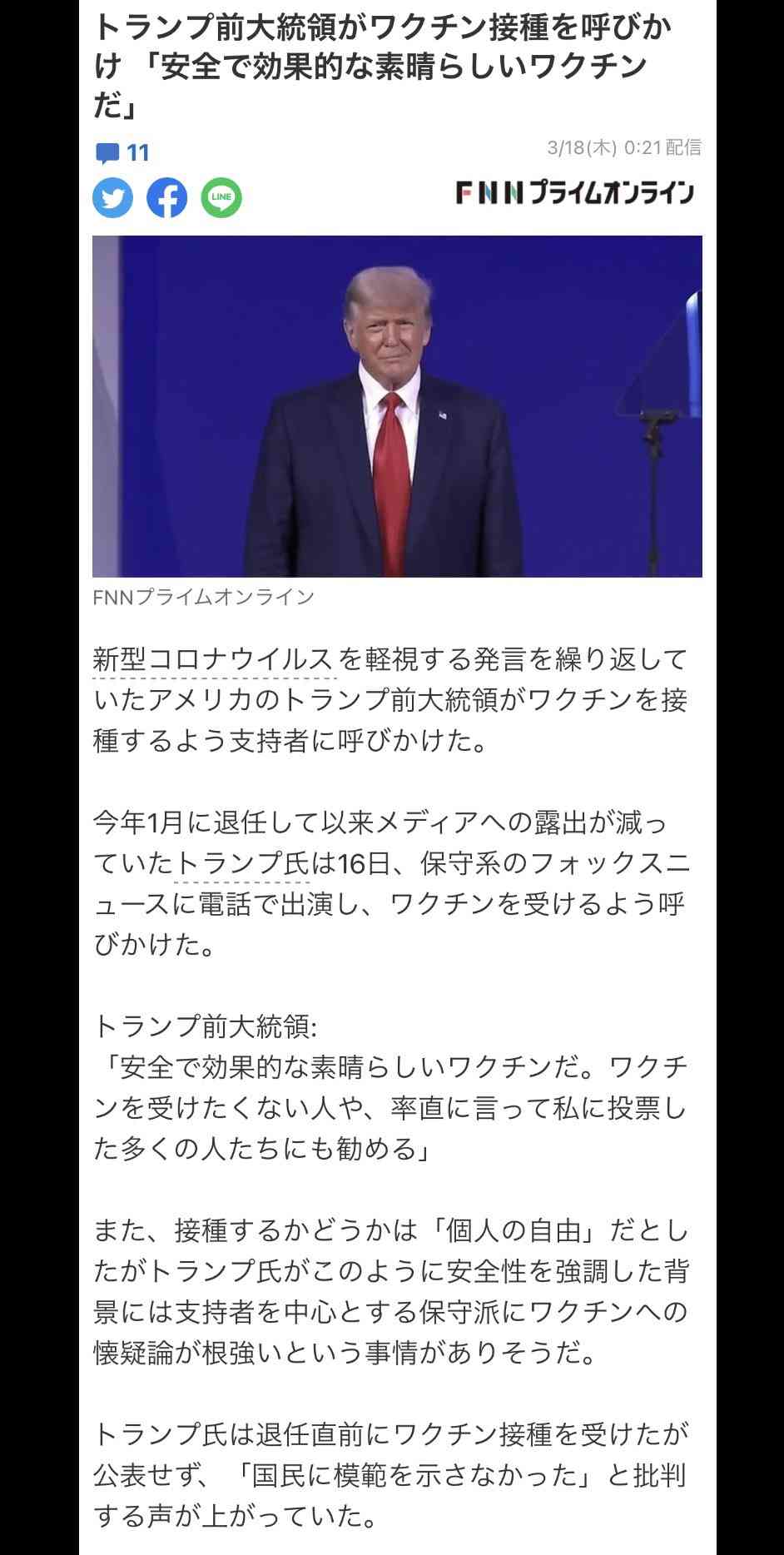Screen dimensions: 784x1555
Task: View the 11 comments count
Action: 137,152
